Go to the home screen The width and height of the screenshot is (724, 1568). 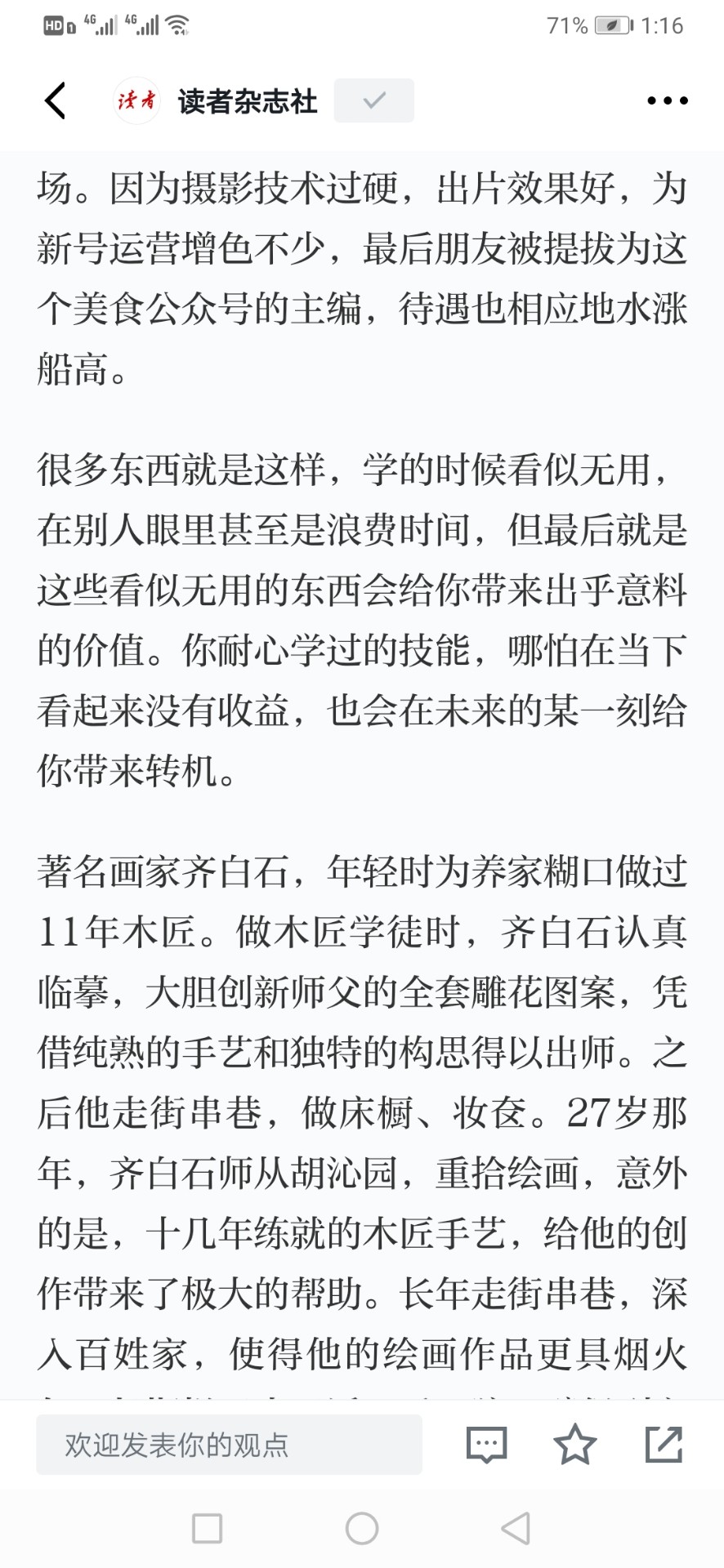[362, 1528]
